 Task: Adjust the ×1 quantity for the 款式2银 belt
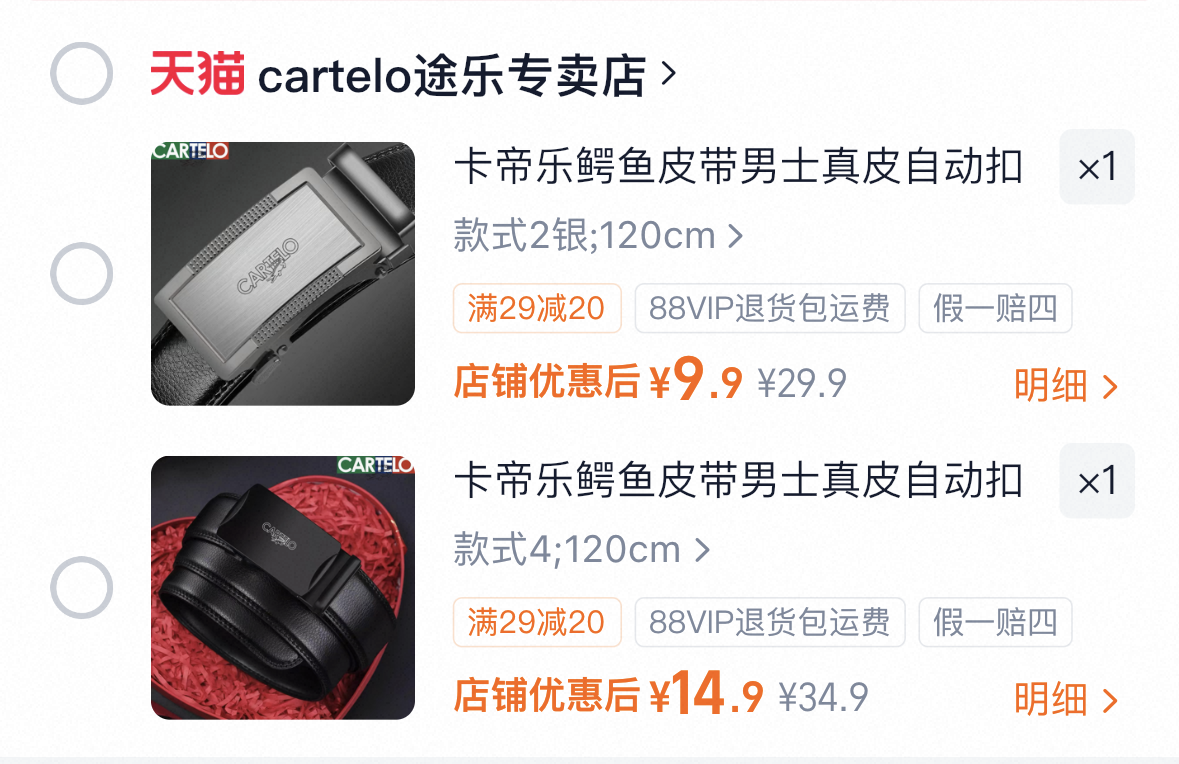pos(1097,167)
